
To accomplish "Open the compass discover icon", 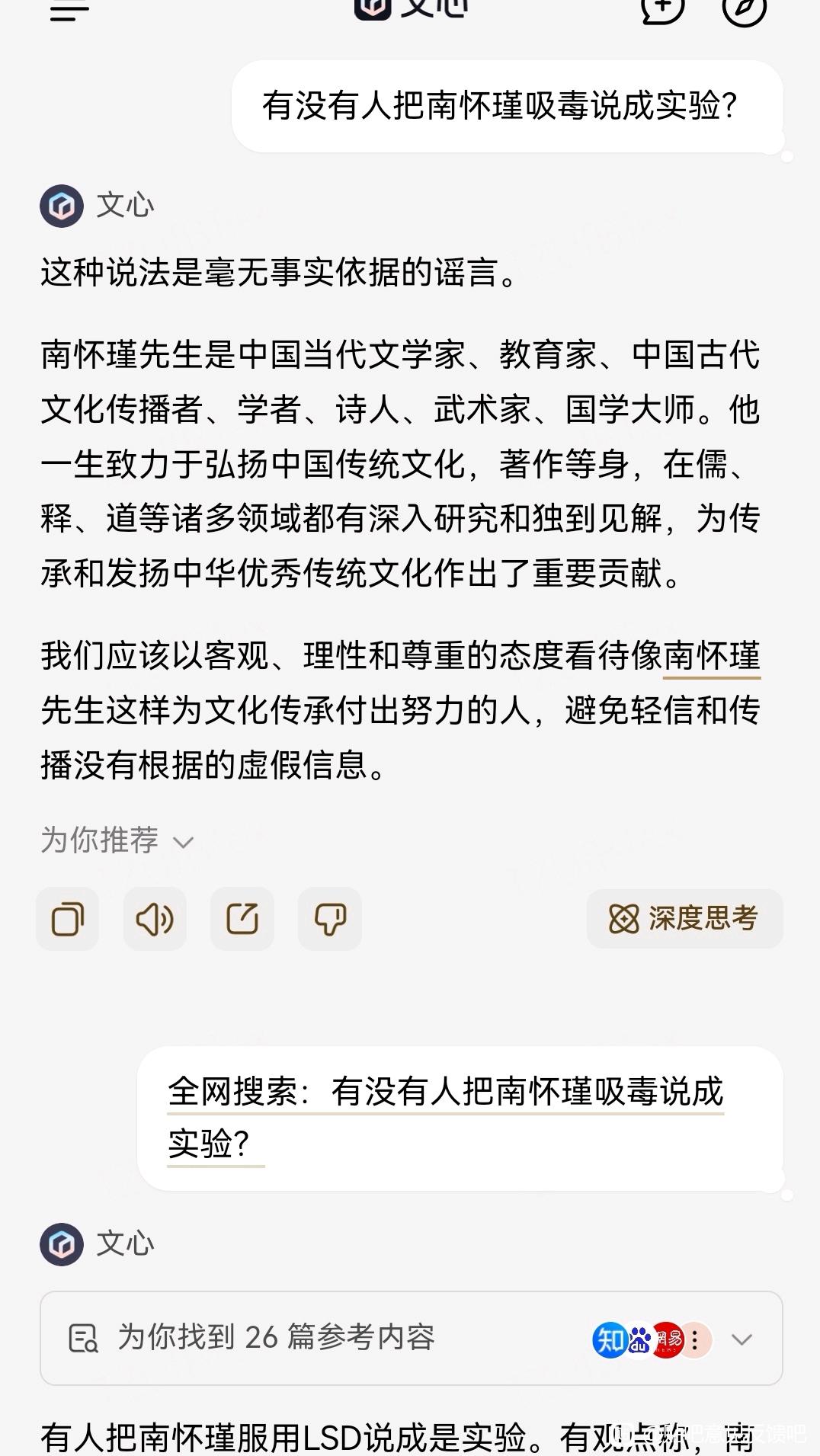I will 743,9.
